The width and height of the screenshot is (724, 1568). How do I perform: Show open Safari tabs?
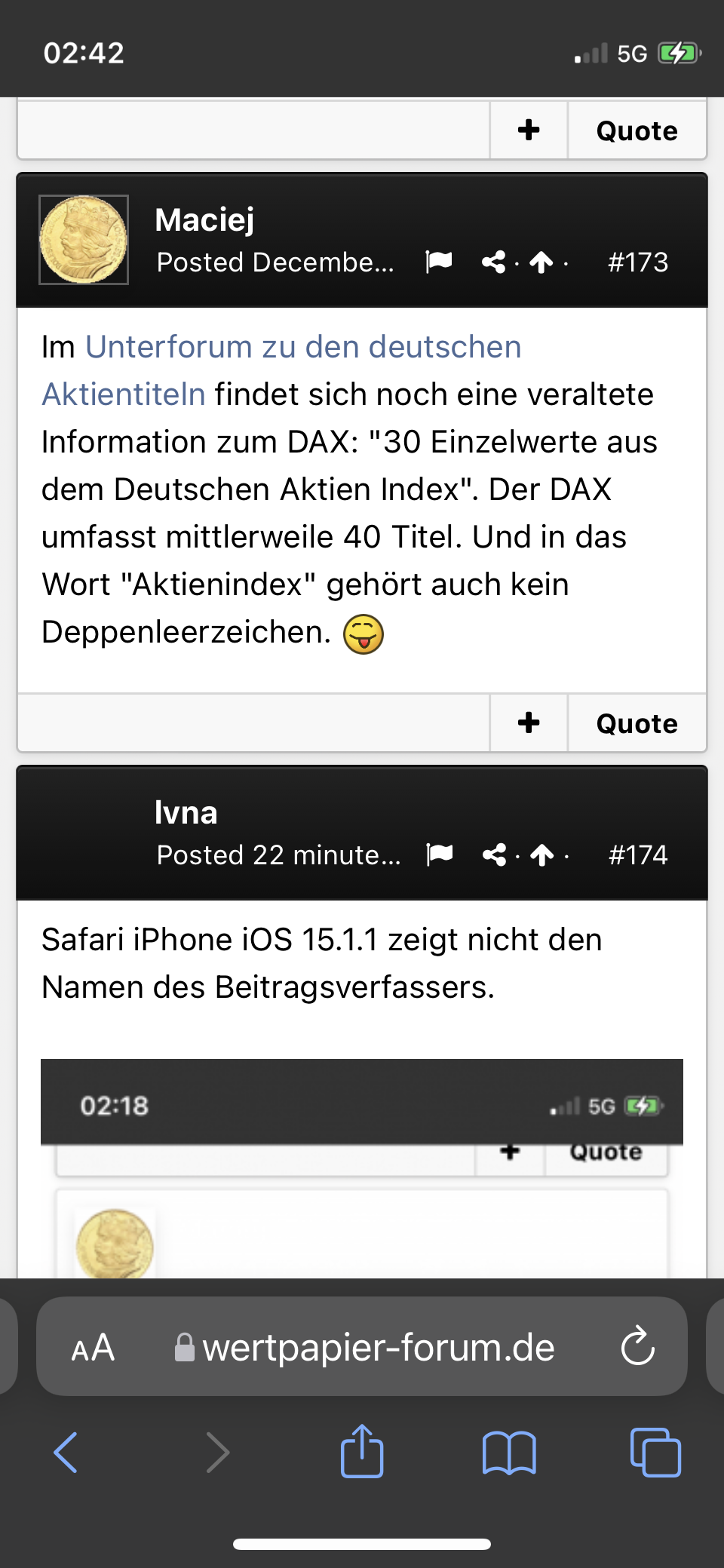coord(655,1452)
